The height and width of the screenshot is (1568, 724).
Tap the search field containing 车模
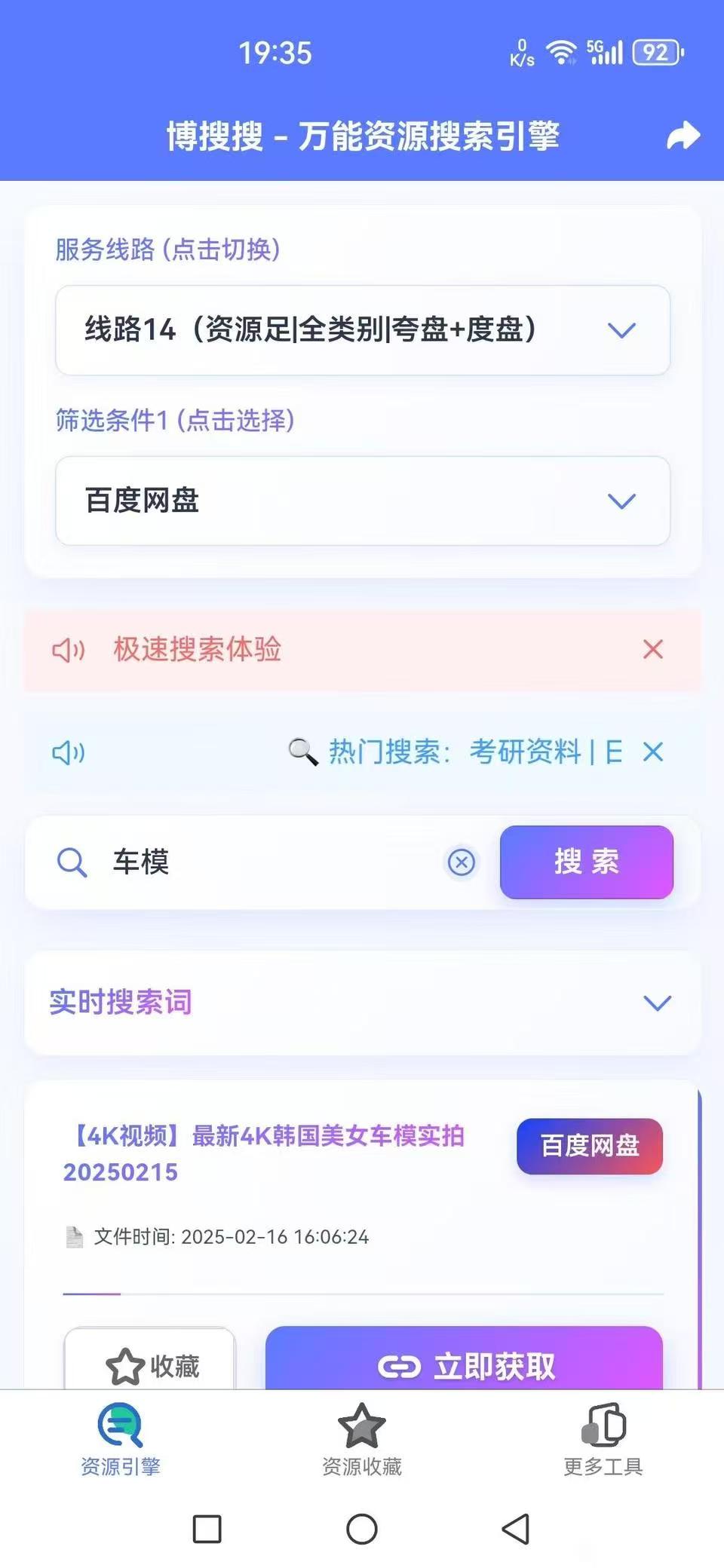click(x=271, y=862)
